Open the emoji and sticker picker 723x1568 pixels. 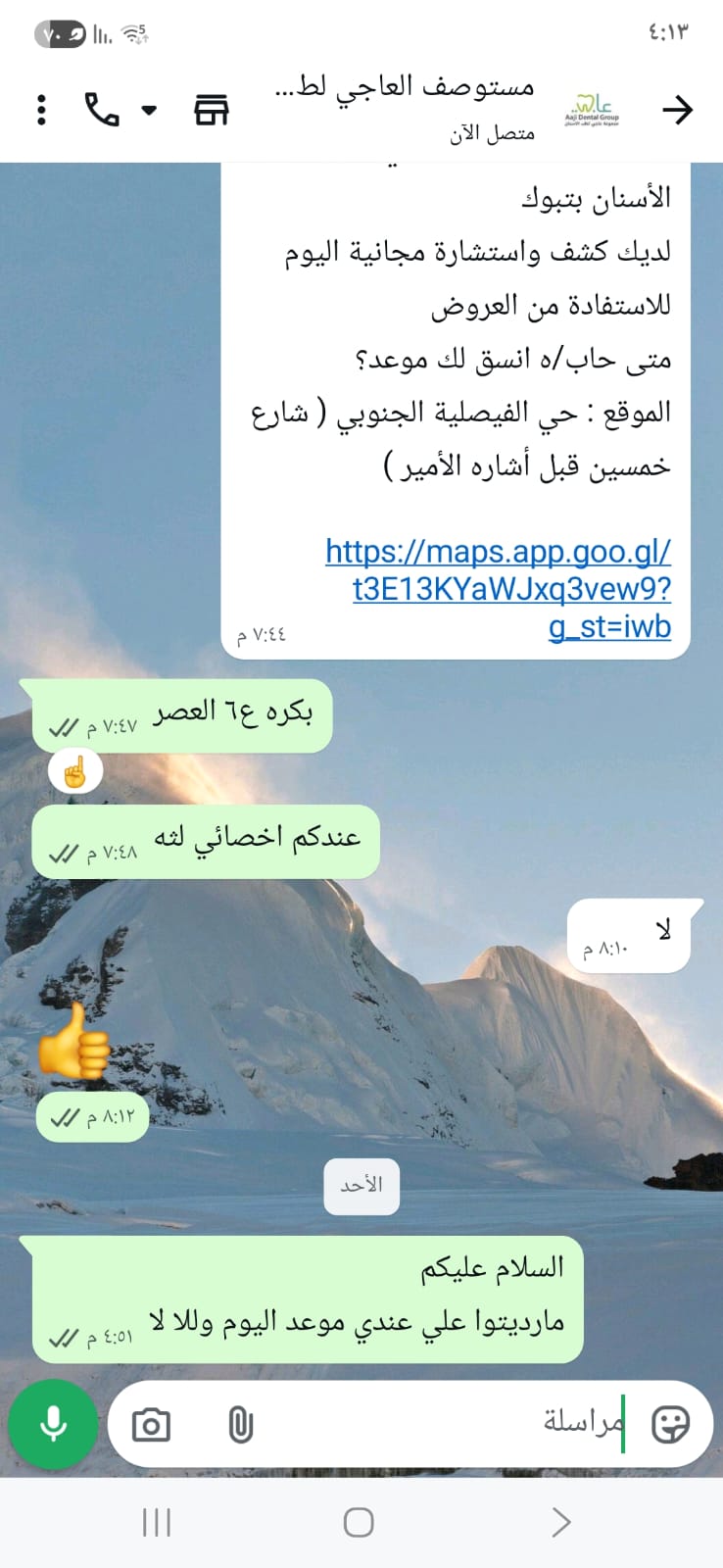(670, 1424)
